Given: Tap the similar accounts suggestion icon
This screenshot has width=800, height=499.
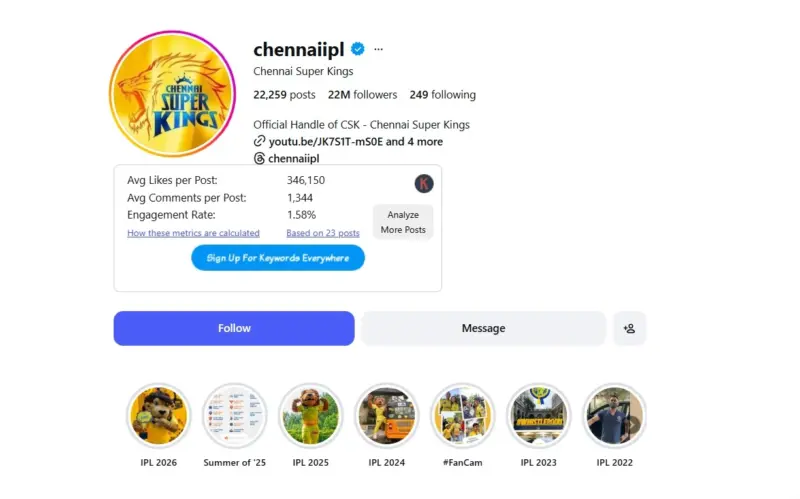Looking at the screenshot, I should (629, 328).
